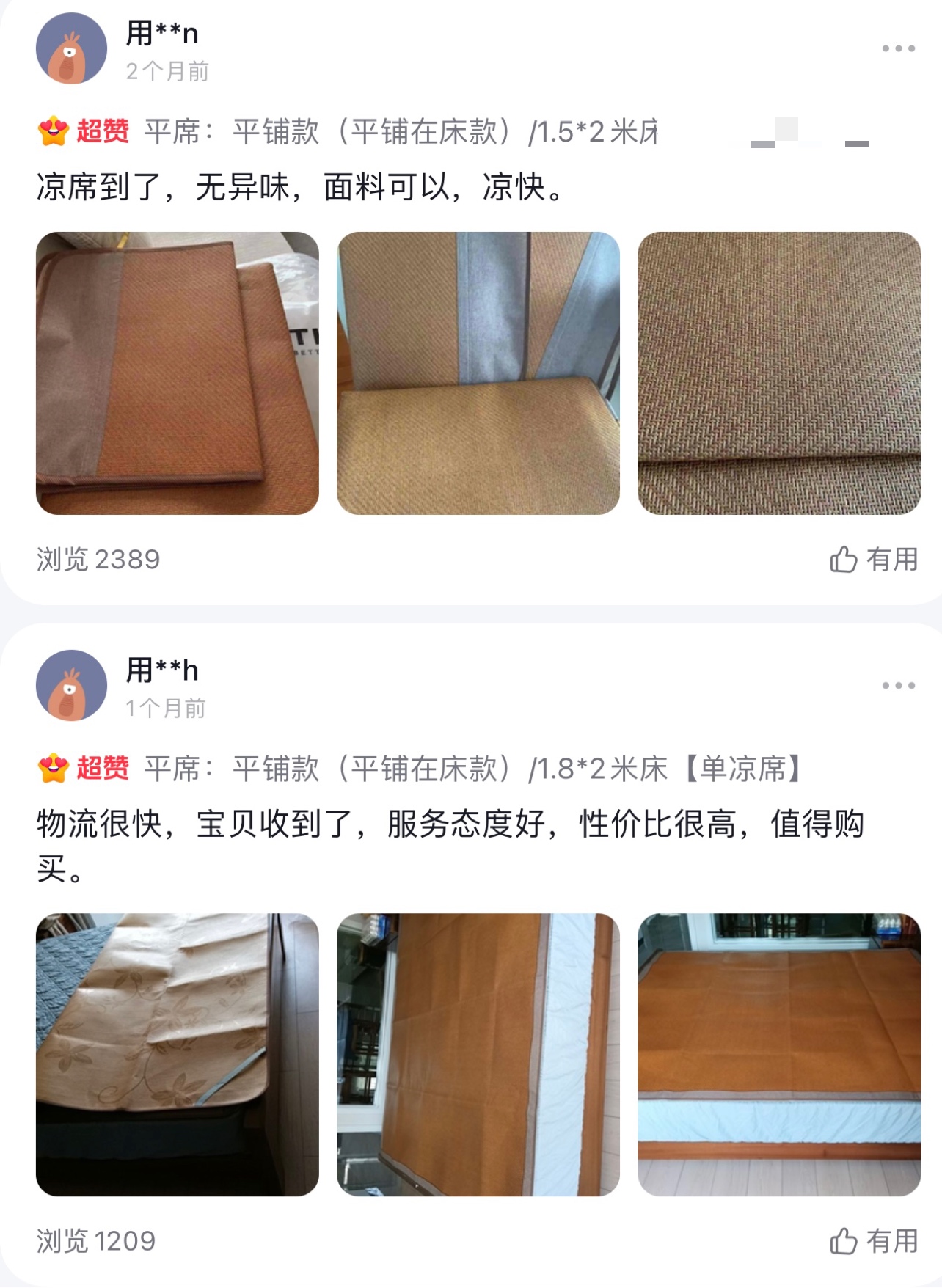The image size is (942, 1288).
Task: Open overflow menu on 用**n's review
Action: tap(898, 48)
